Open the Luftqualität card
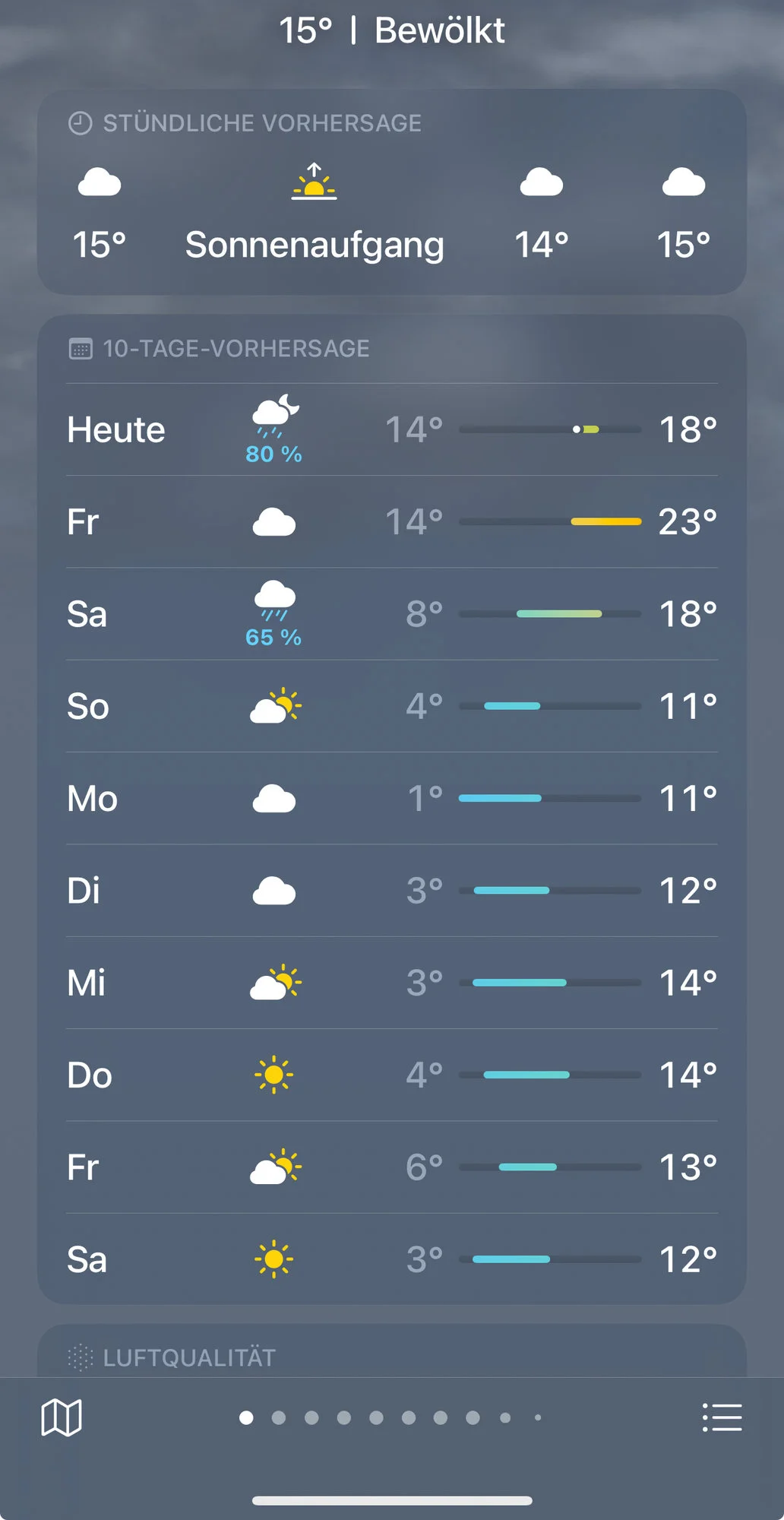784x1520 pixels. [392, 1351]
